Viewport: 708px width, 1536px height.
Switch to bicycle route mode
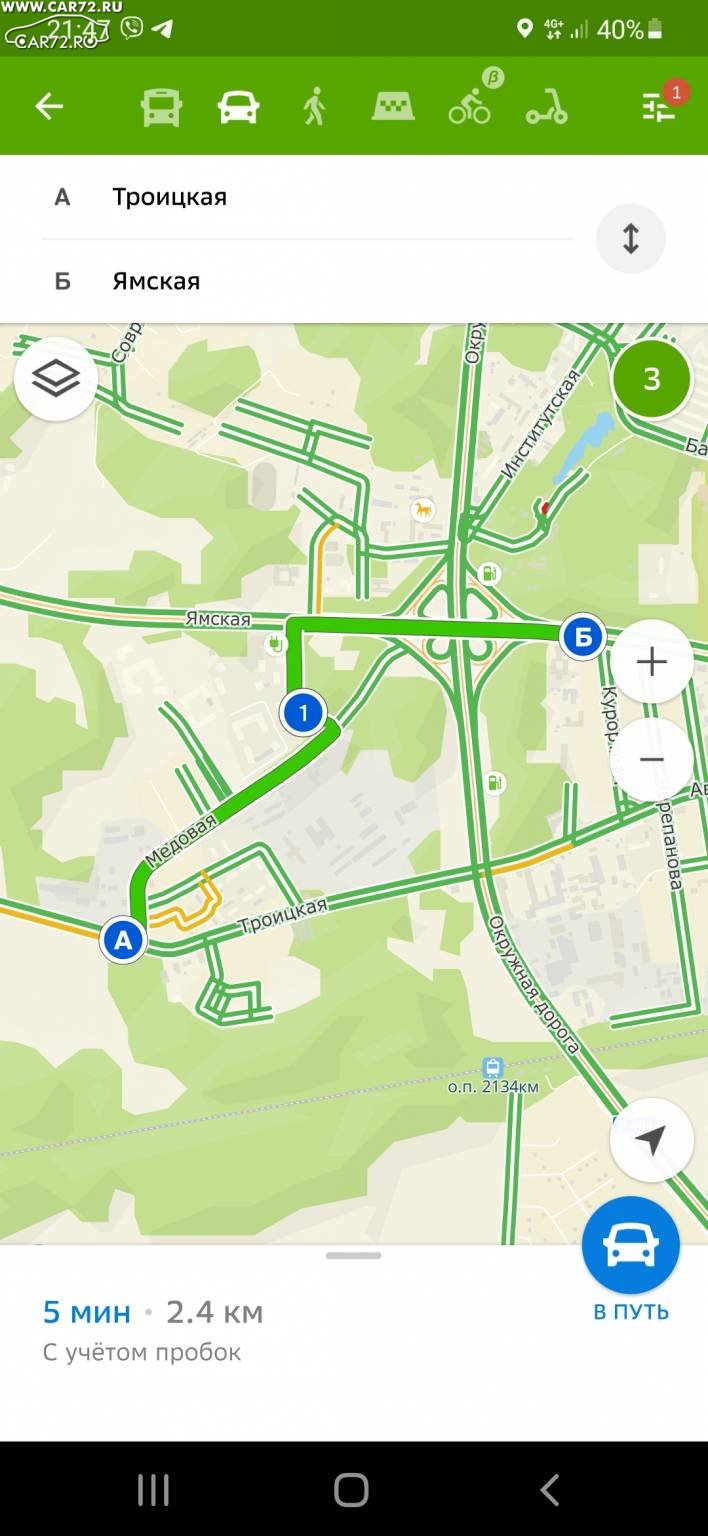pyautogui.click(x=470, y=106)
